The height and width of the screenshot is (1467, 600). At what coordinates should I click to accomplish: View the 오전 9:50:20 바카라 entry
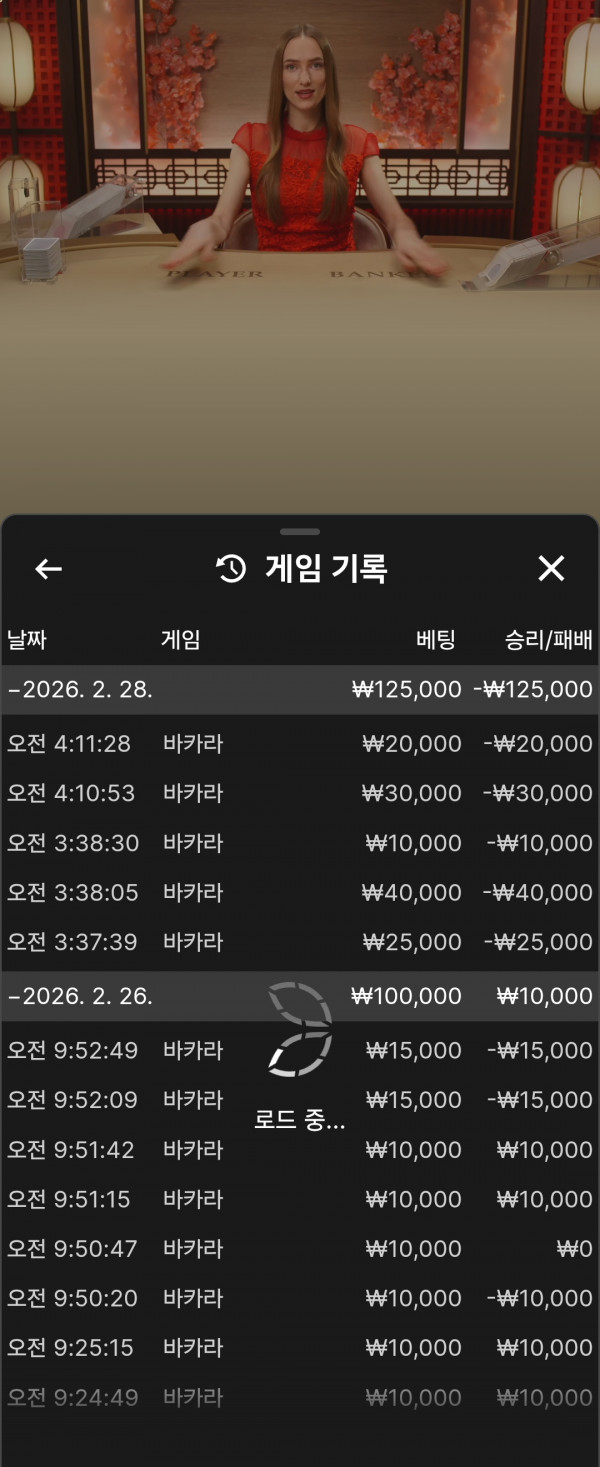[x=300, y=1298]
